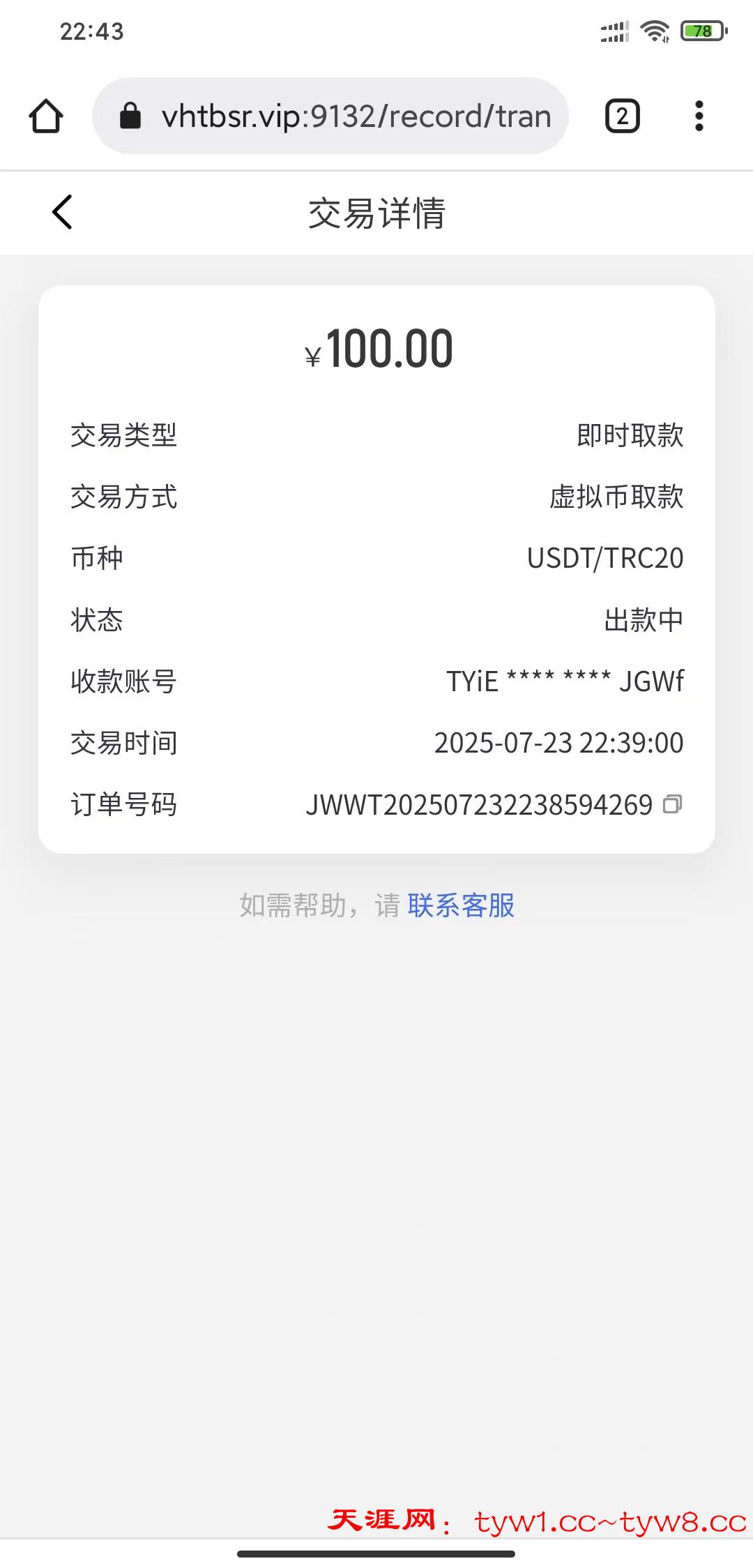The width and height of the screenshot is (753, 1568).
Task: Tap the copy icon beside order number JWWT20250723
Action: click(671, 805)
